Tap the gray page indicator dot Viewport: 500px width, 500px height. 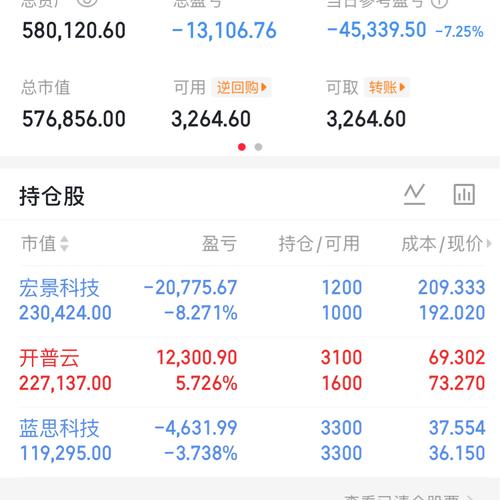[258, 147]
